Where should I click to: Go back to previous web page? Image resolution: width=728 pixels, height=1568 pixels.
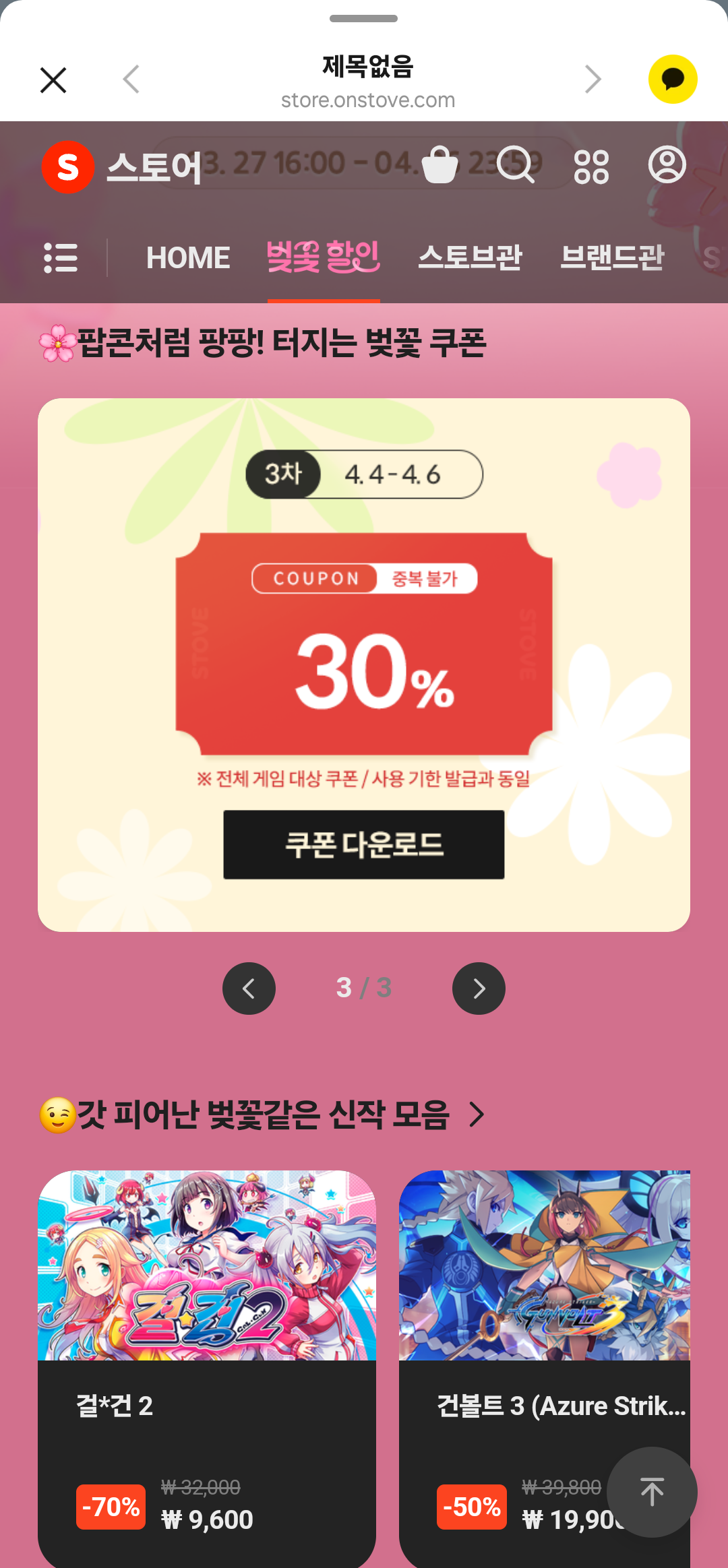point(131,80)
